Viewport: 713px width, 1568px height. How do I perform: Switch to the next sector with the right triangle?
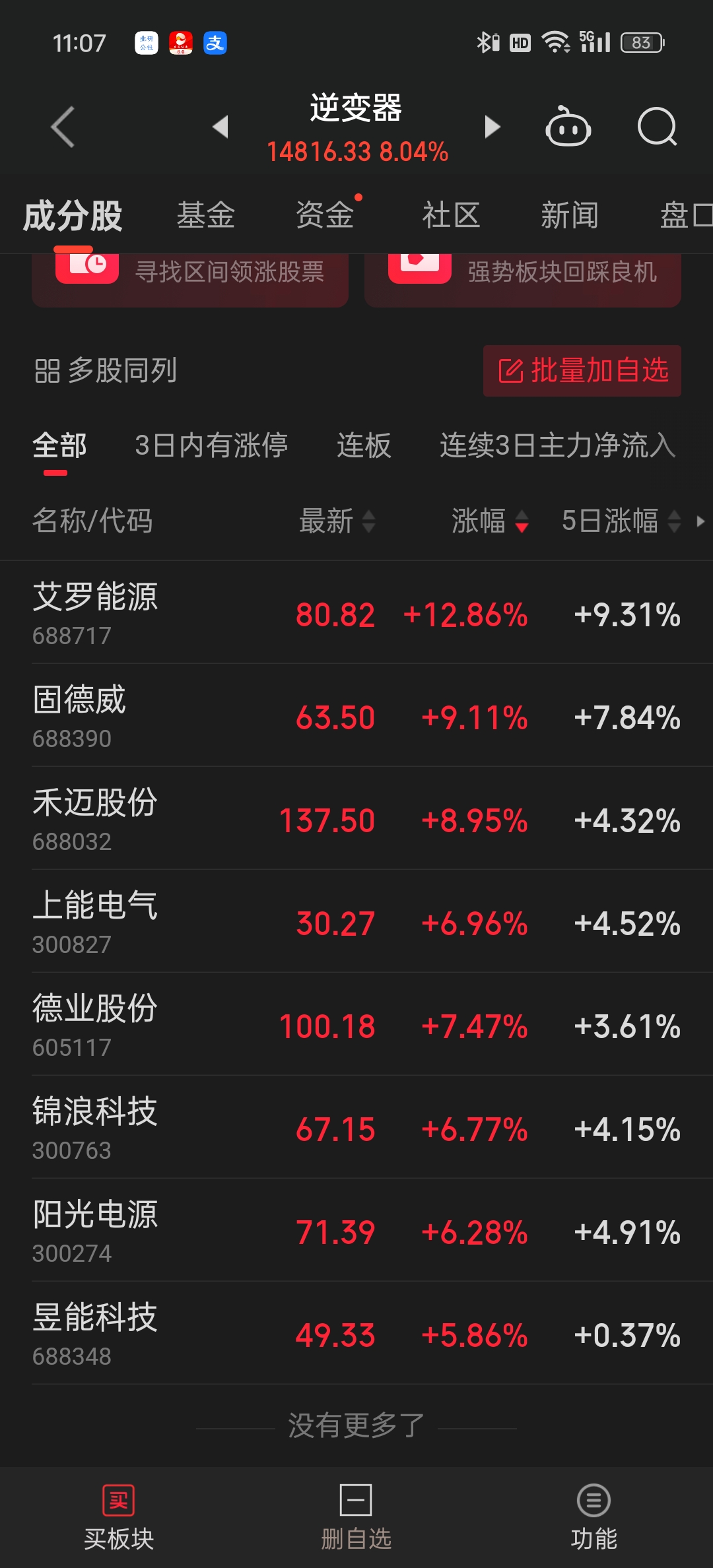(492, 126)
